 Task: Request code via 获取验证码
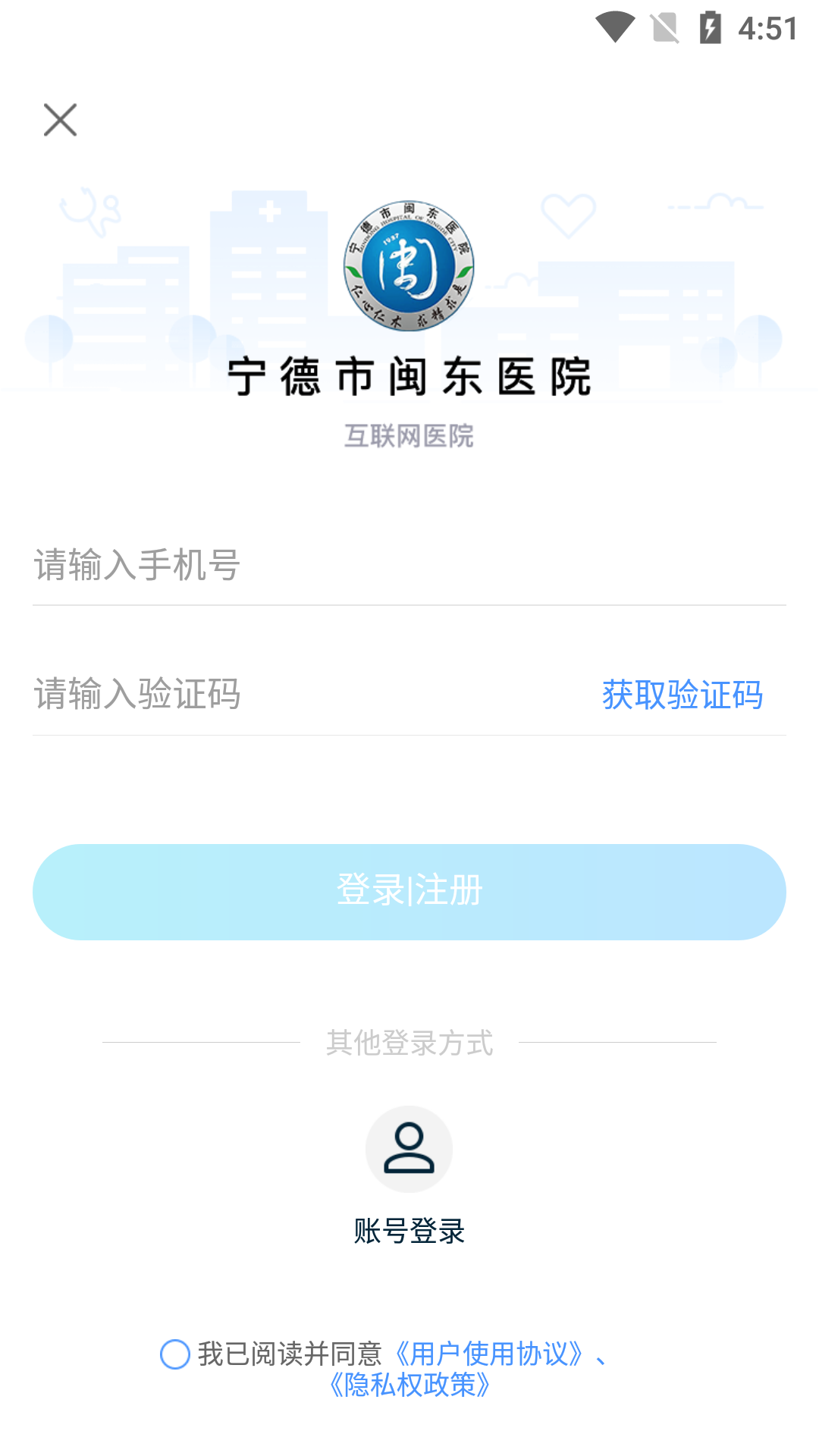pos(682,694)
